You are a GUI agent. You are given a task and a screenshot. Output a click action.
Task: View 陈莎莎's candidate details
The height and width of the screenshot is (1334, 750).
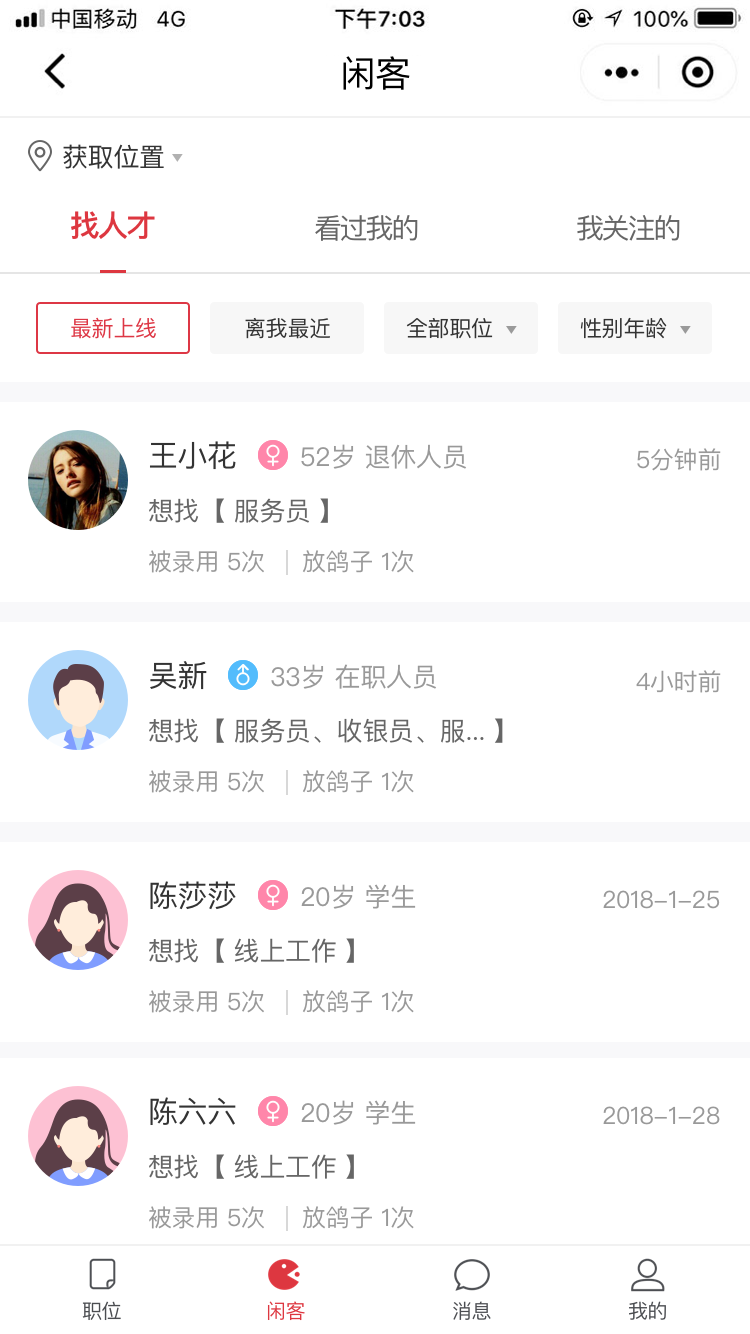coord(375,942)
